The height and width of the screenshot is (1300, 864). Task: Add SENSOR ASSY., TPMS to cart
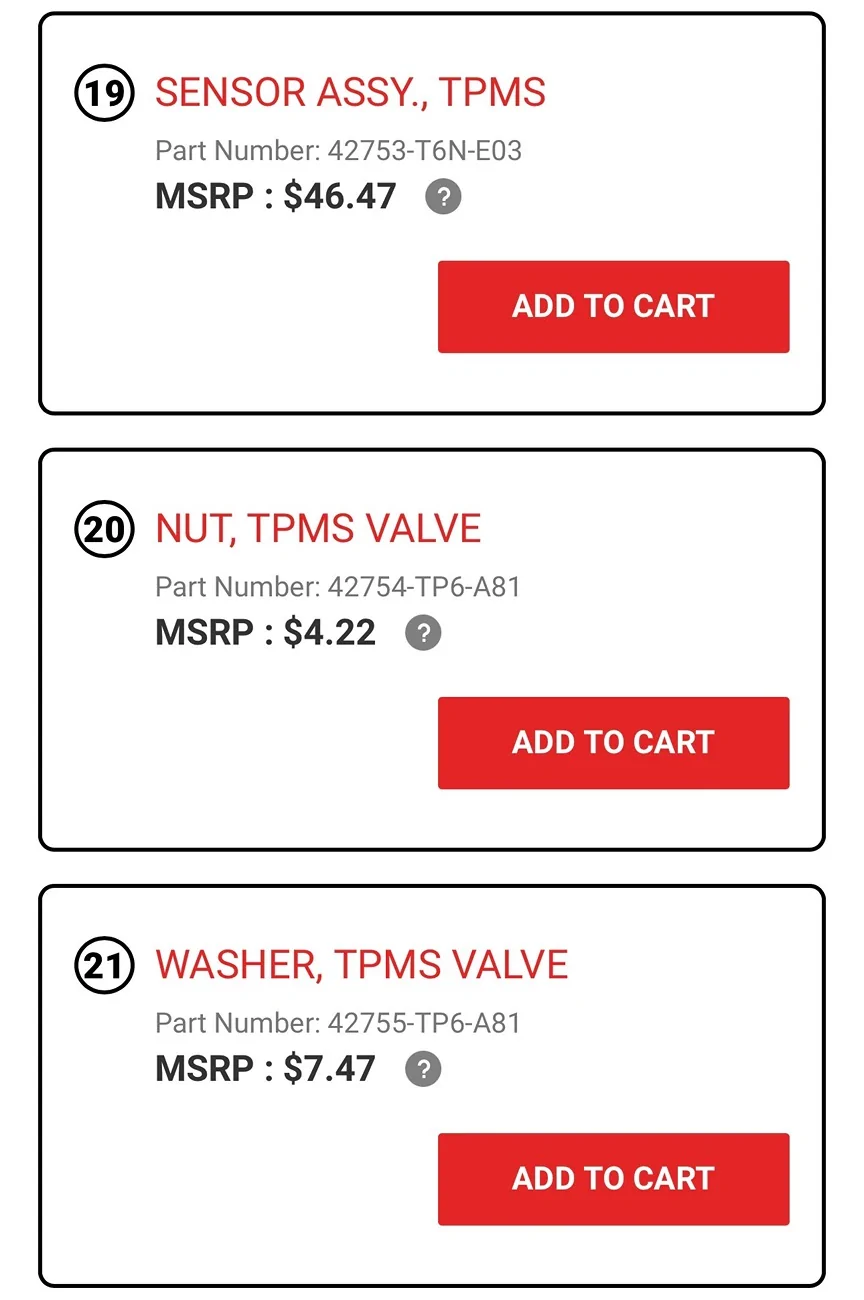point(613,306)
